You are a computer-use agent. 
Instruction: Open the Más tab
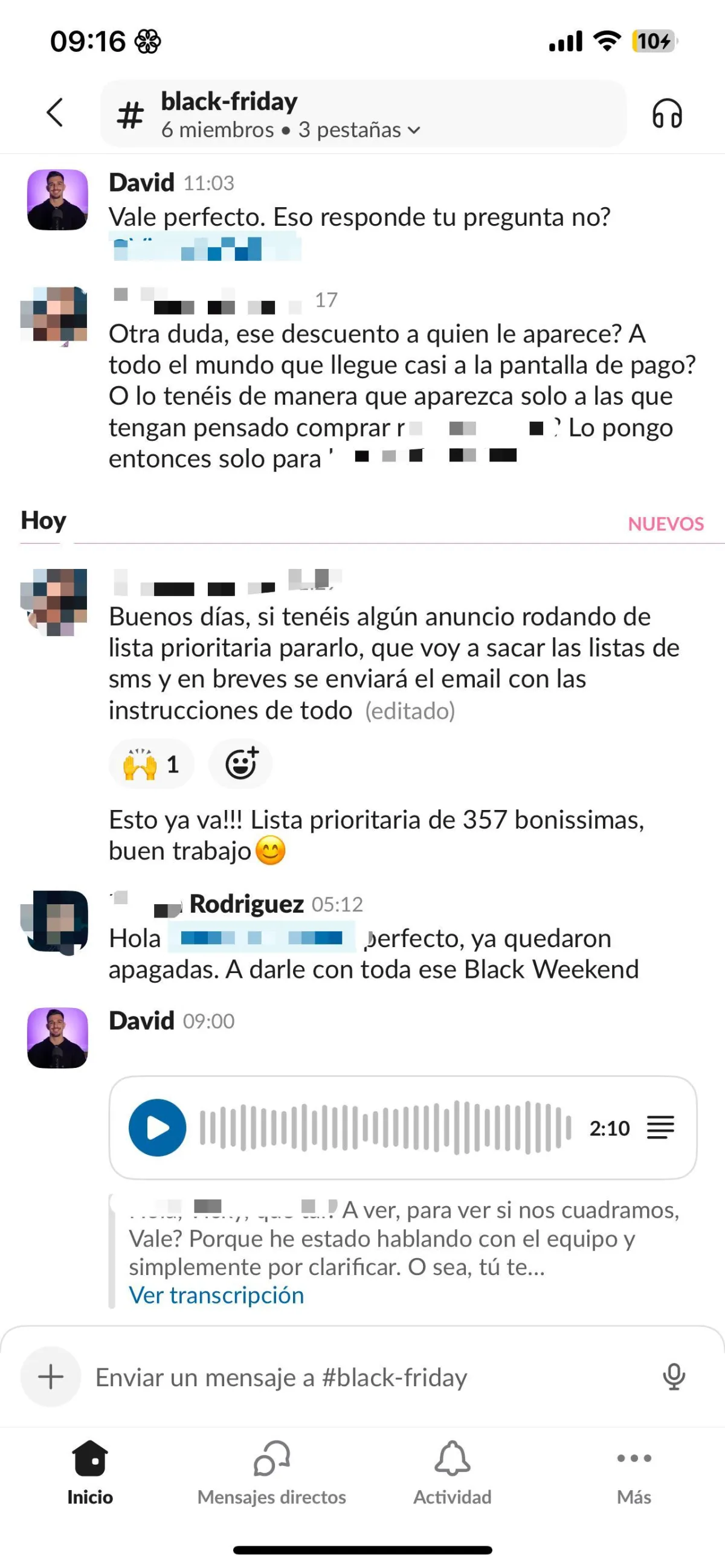pyautogui.click(x=634, y=1473)
